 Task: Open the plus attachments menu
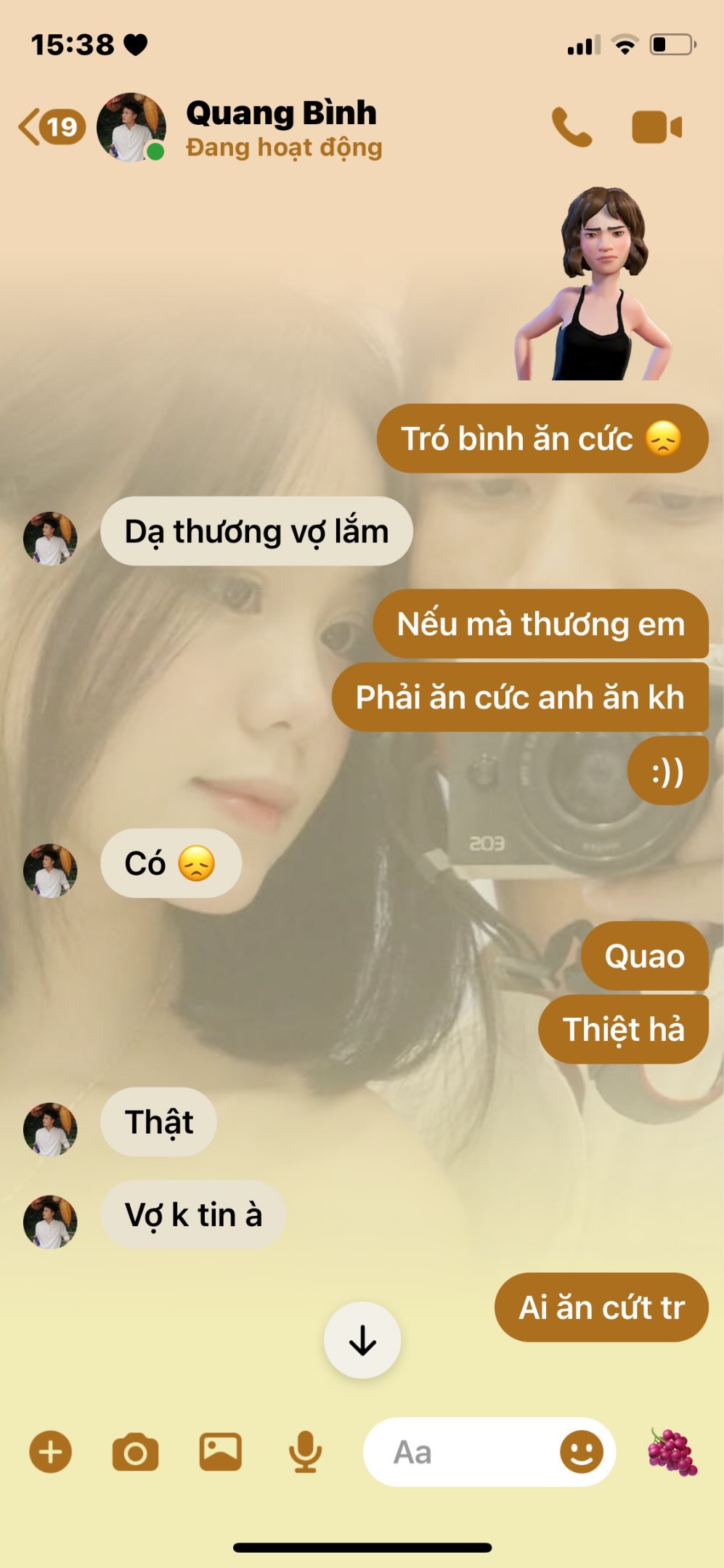pyautogui.click(x=50, y=1453)
